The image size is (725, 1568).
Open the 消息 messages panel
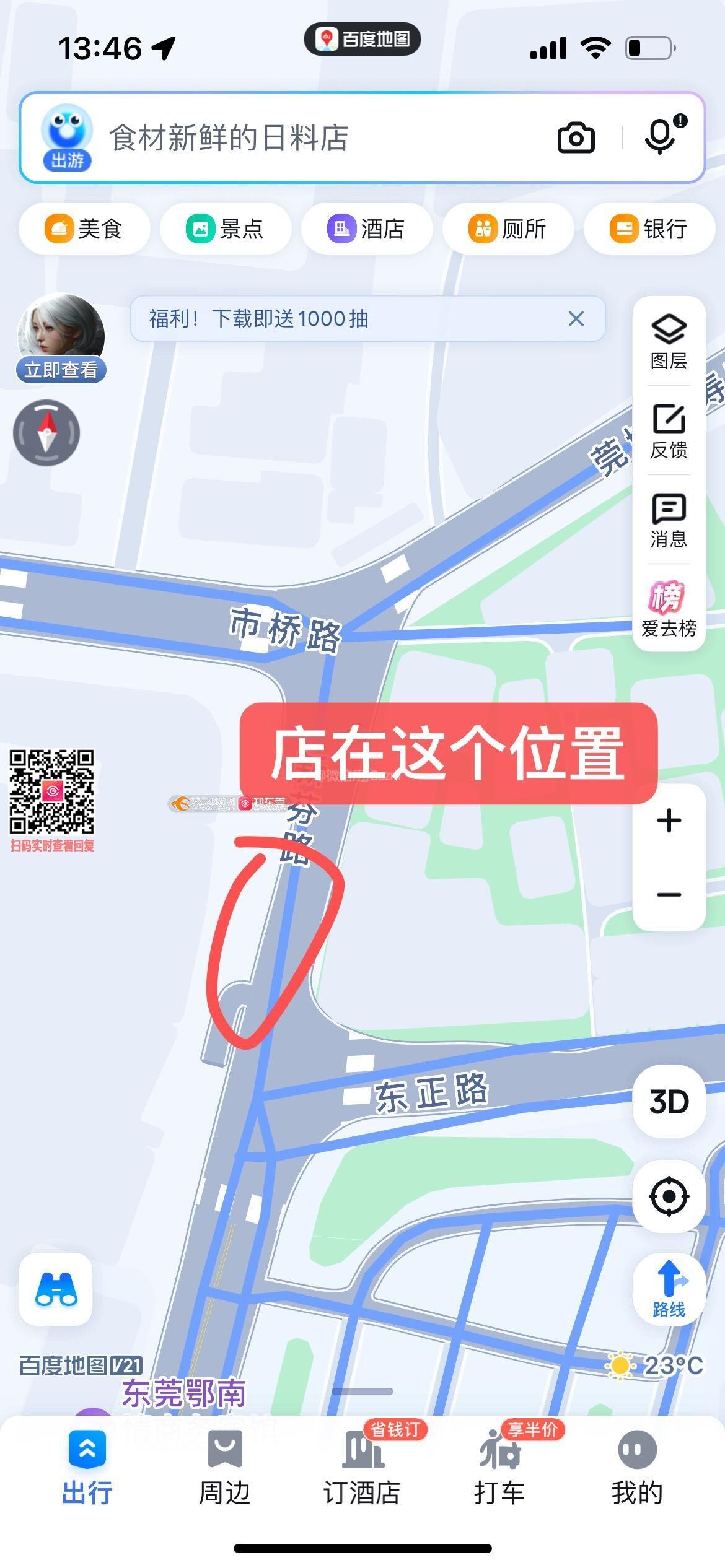(x=669, y=520)
